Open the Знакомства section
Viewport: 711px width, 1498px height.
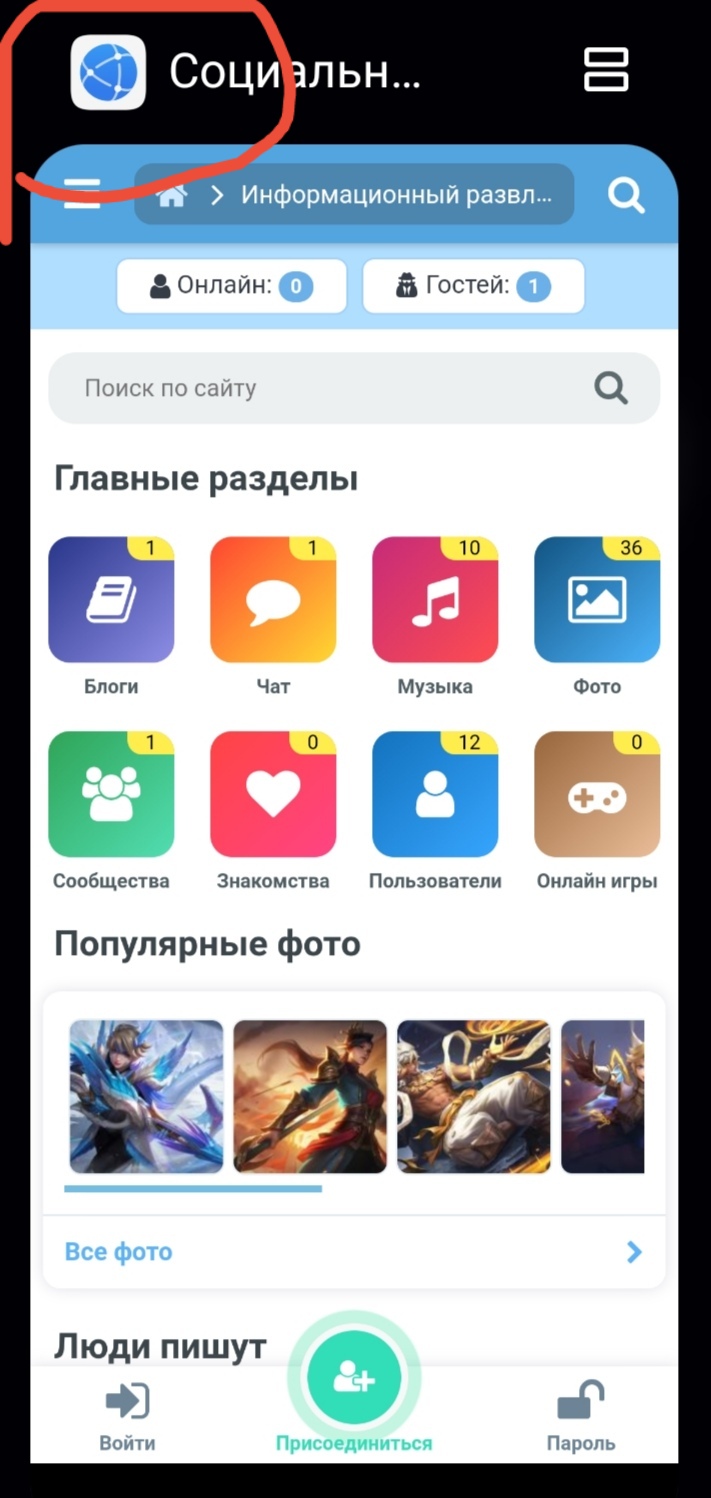(x=273, y=795)
